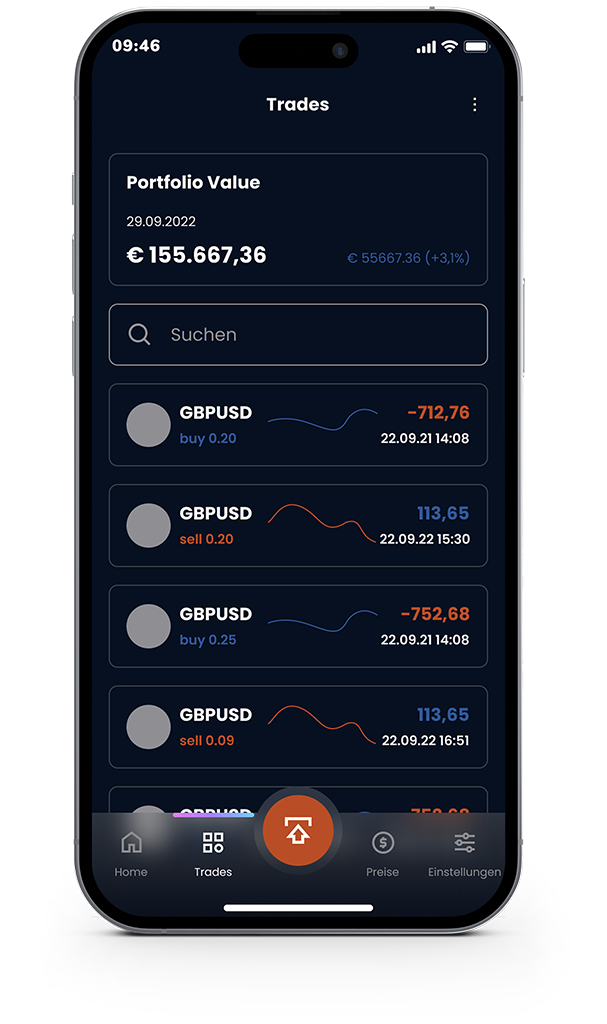Open the three-dot overflow menu
The height and width of the screenshot is (1024, 607).
474,105
